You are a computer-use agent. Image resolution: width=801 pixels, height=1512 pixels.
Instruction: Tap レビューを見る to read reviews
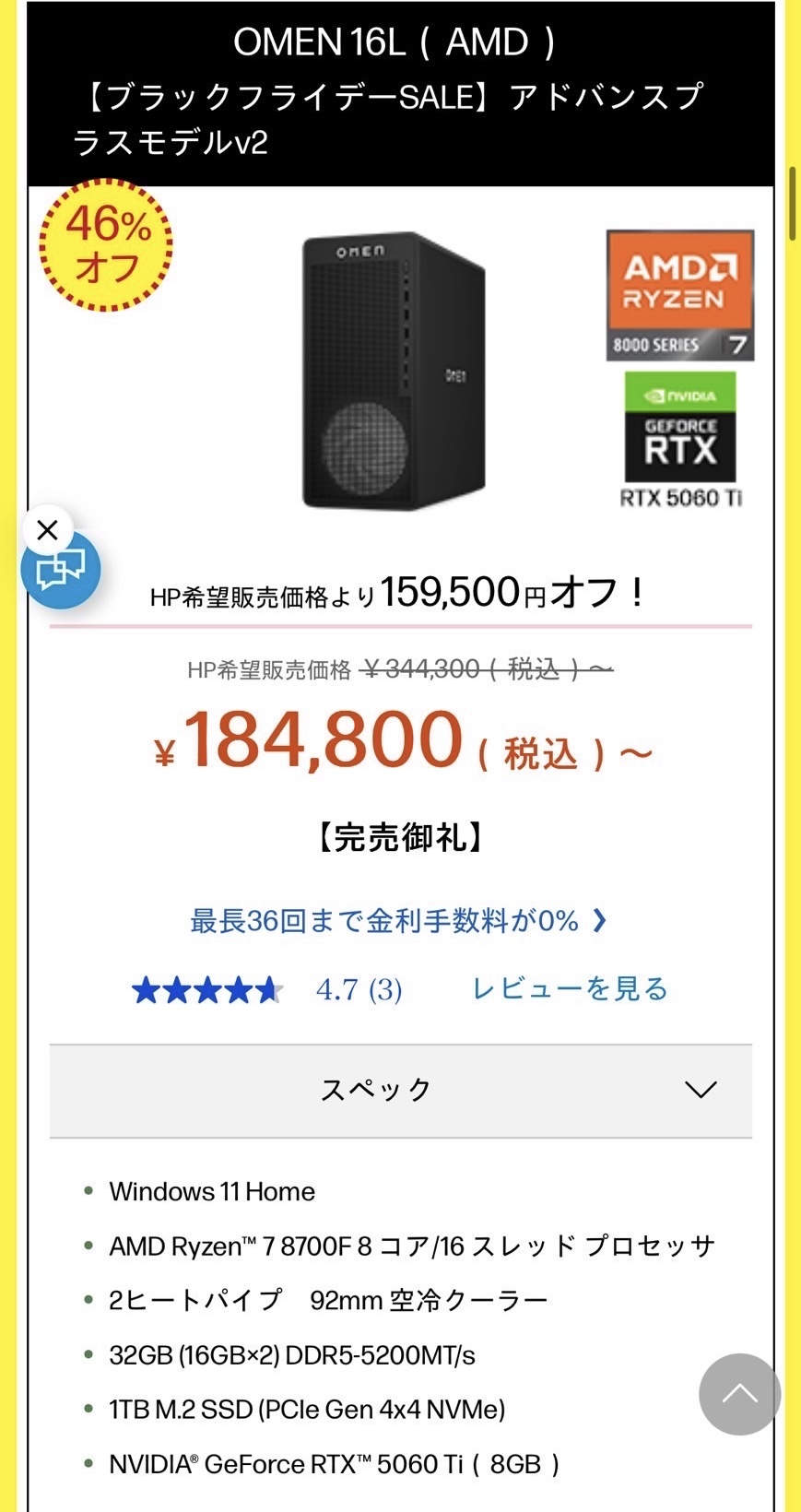click(569, 988)
